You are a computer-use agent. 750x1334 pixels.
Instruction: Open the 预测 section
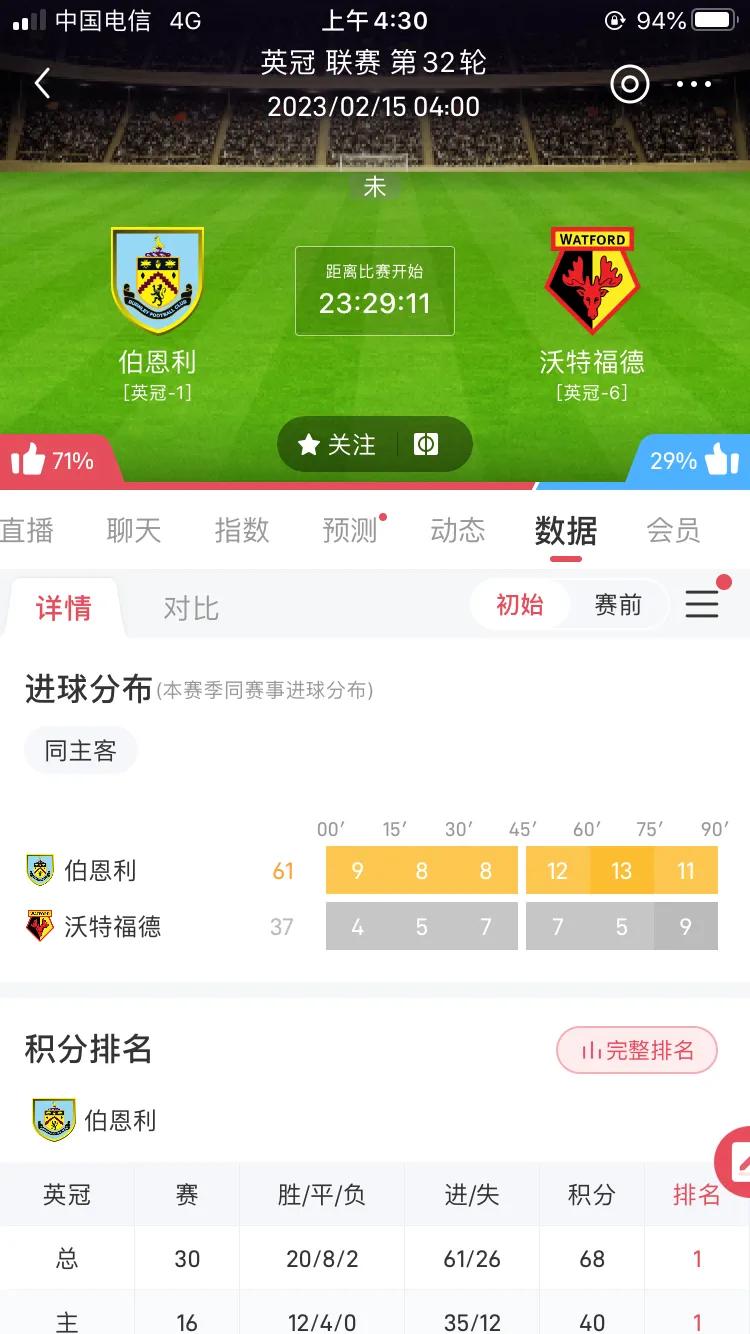click(349, 531)
